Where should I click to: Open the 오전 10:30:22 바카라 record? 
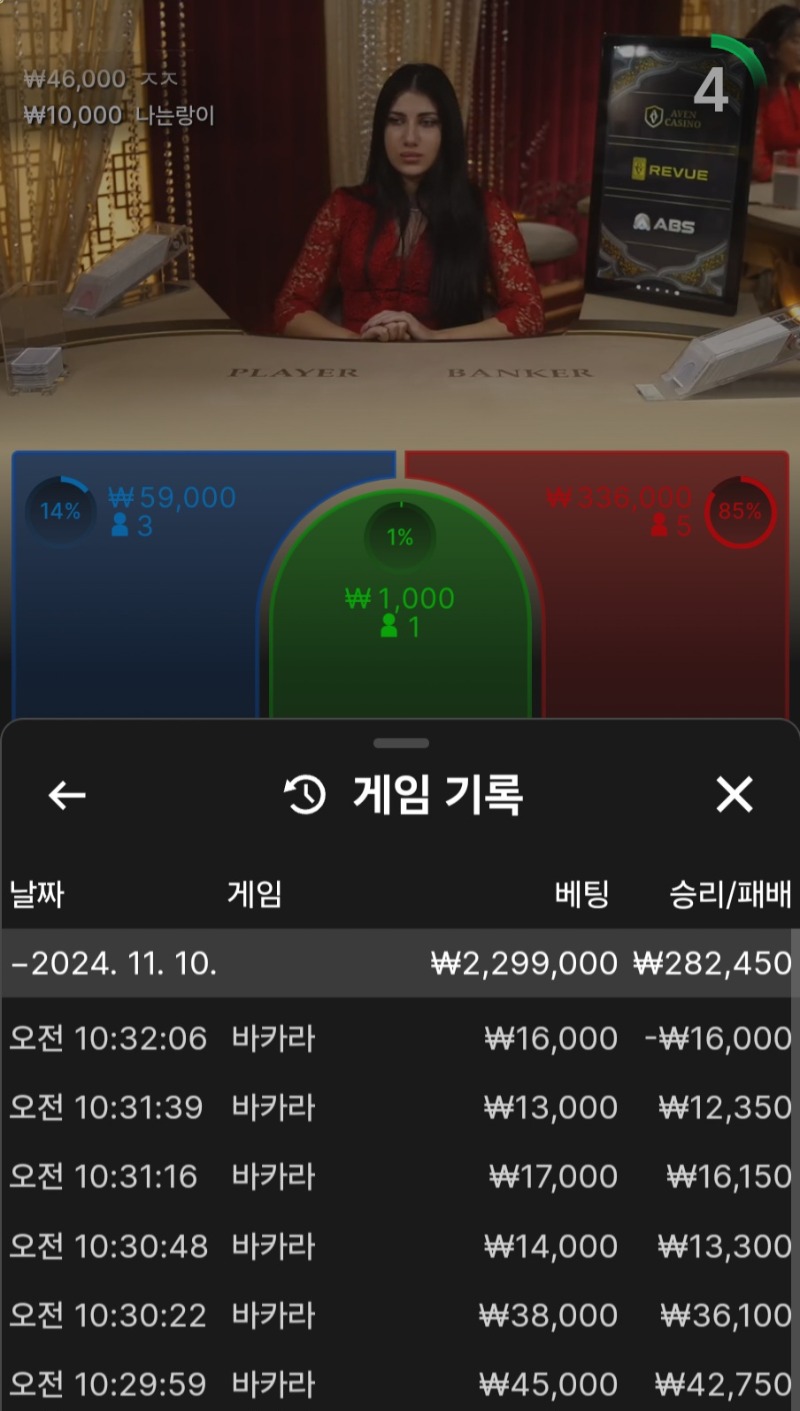coord(400,1315)
